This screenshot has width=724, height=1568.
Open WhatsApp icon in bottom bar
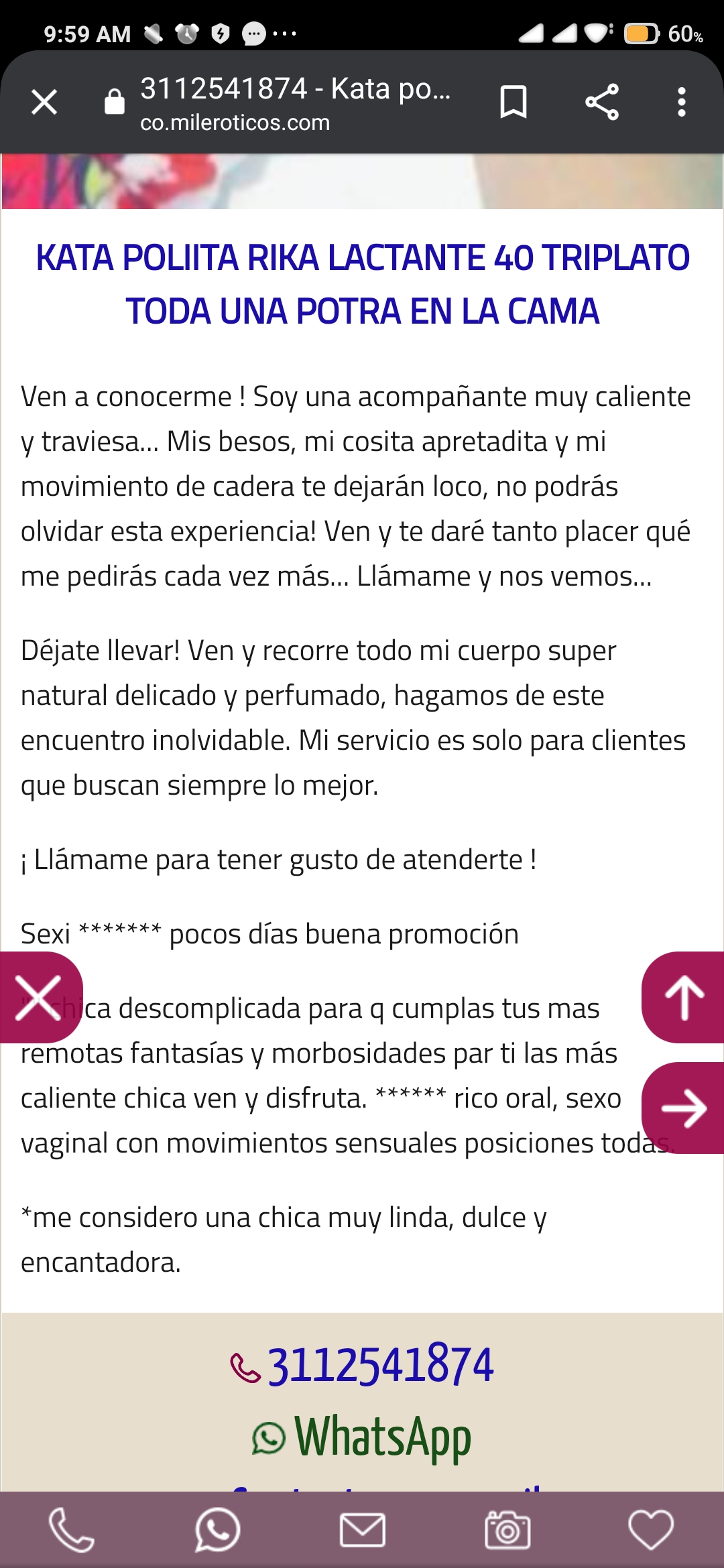(x=217, y=1530)
